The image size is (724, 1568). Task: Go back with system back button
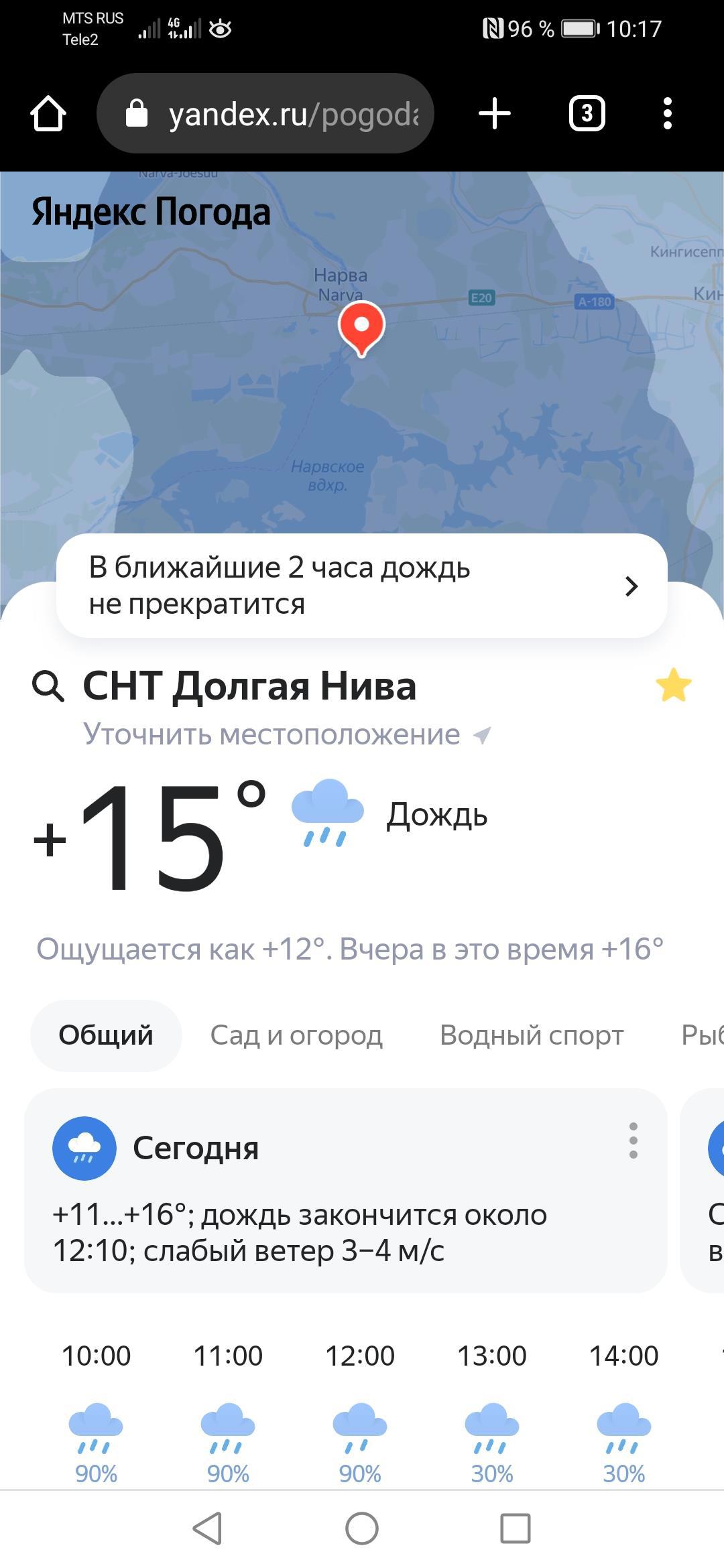[207, 1528]
